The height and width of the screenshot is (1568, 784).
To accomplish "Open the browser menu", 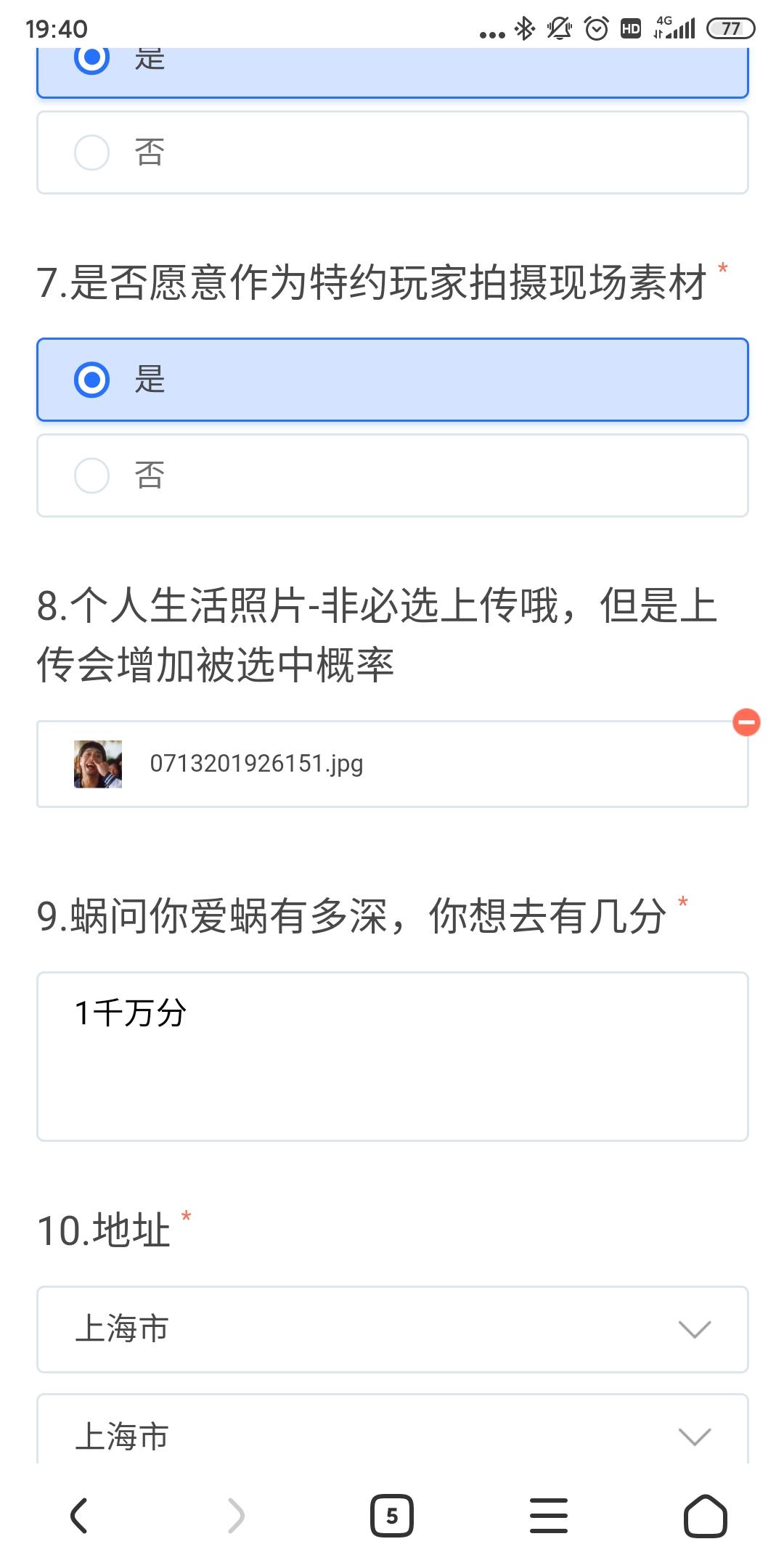I will coord(549,1516).
